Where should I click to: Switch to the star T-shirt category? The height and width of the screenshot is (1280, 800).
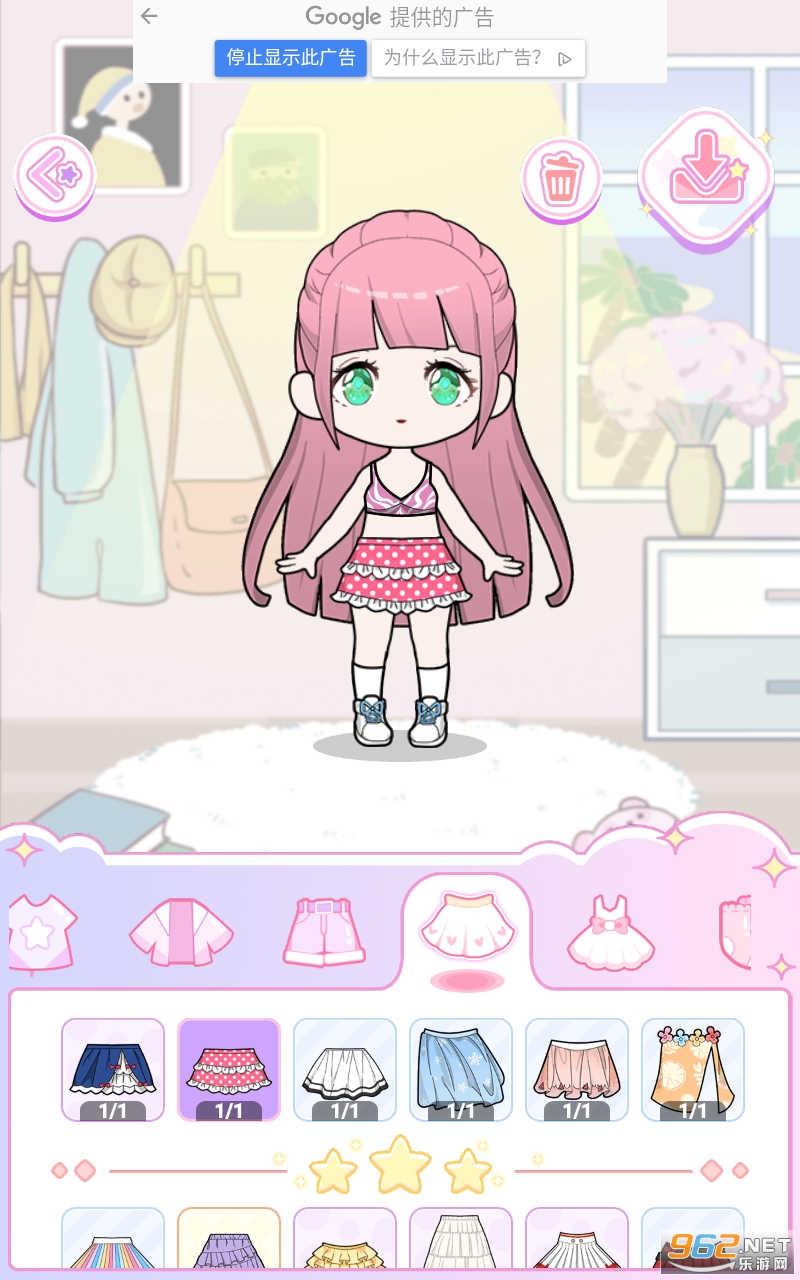tap(42, 932)
